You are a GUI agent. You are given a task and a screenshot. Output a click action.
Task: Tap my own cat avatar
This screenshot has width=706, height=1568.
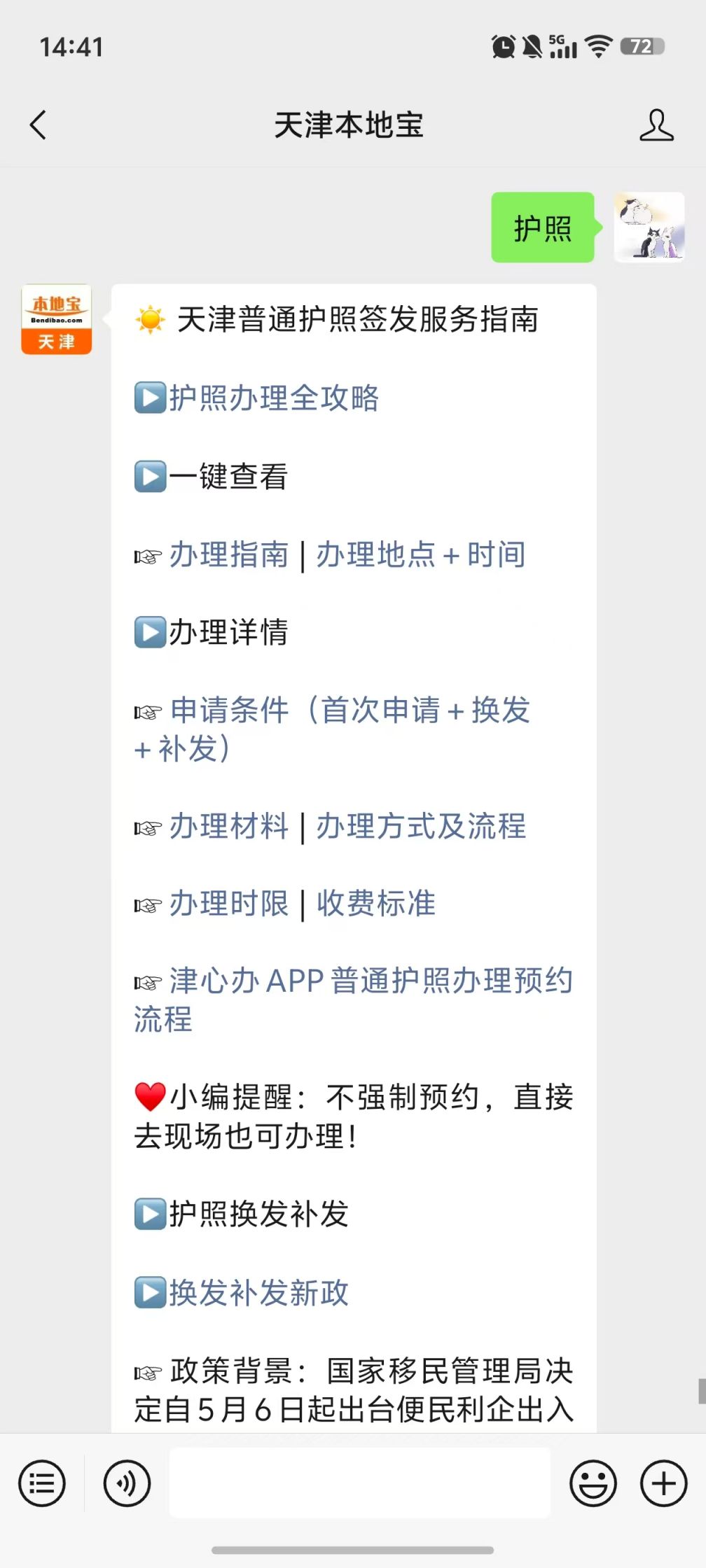[x=649, y=227]
